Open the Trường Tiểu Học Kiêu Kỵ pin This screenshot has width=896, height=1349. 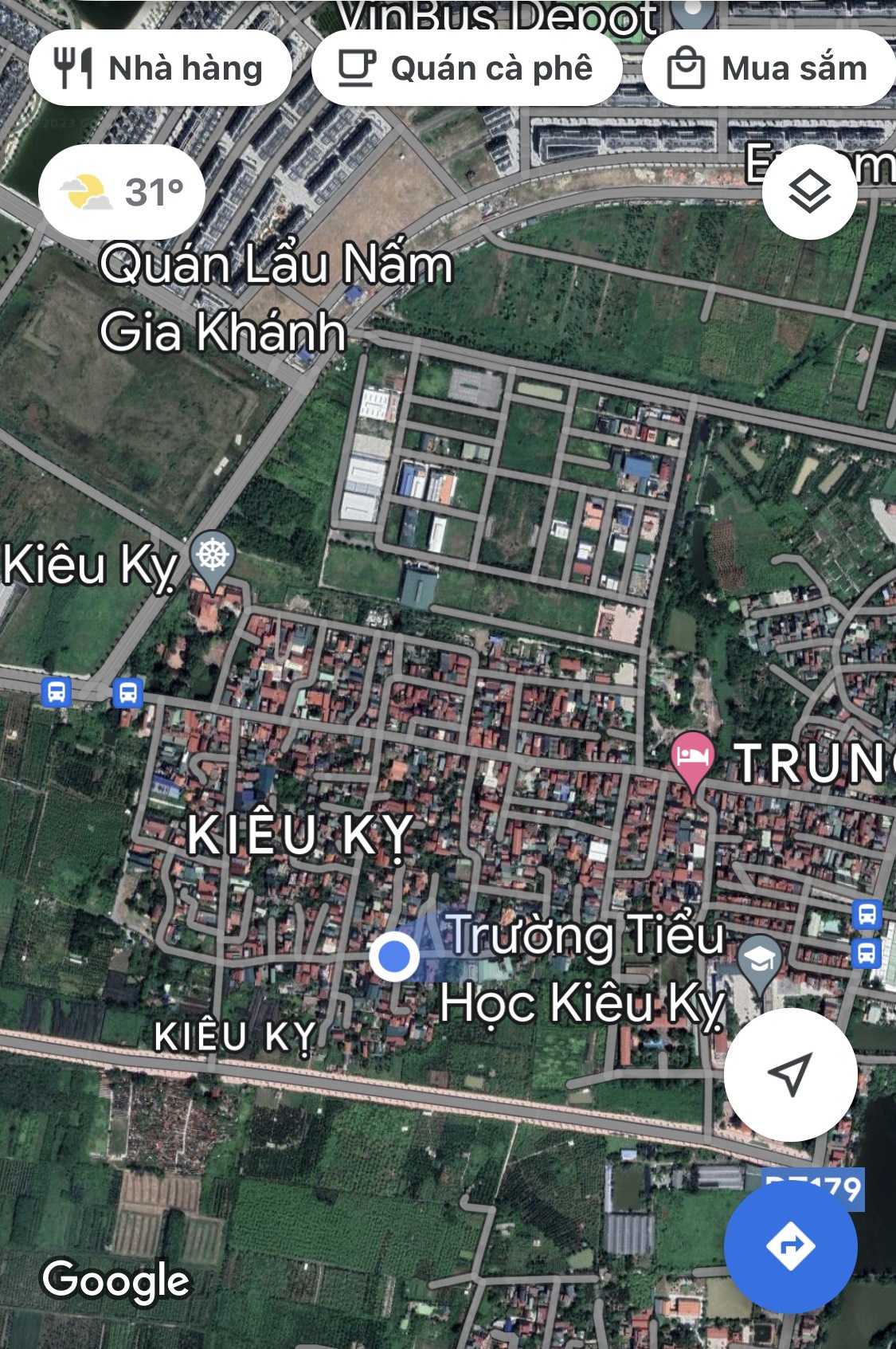[759, 960]
